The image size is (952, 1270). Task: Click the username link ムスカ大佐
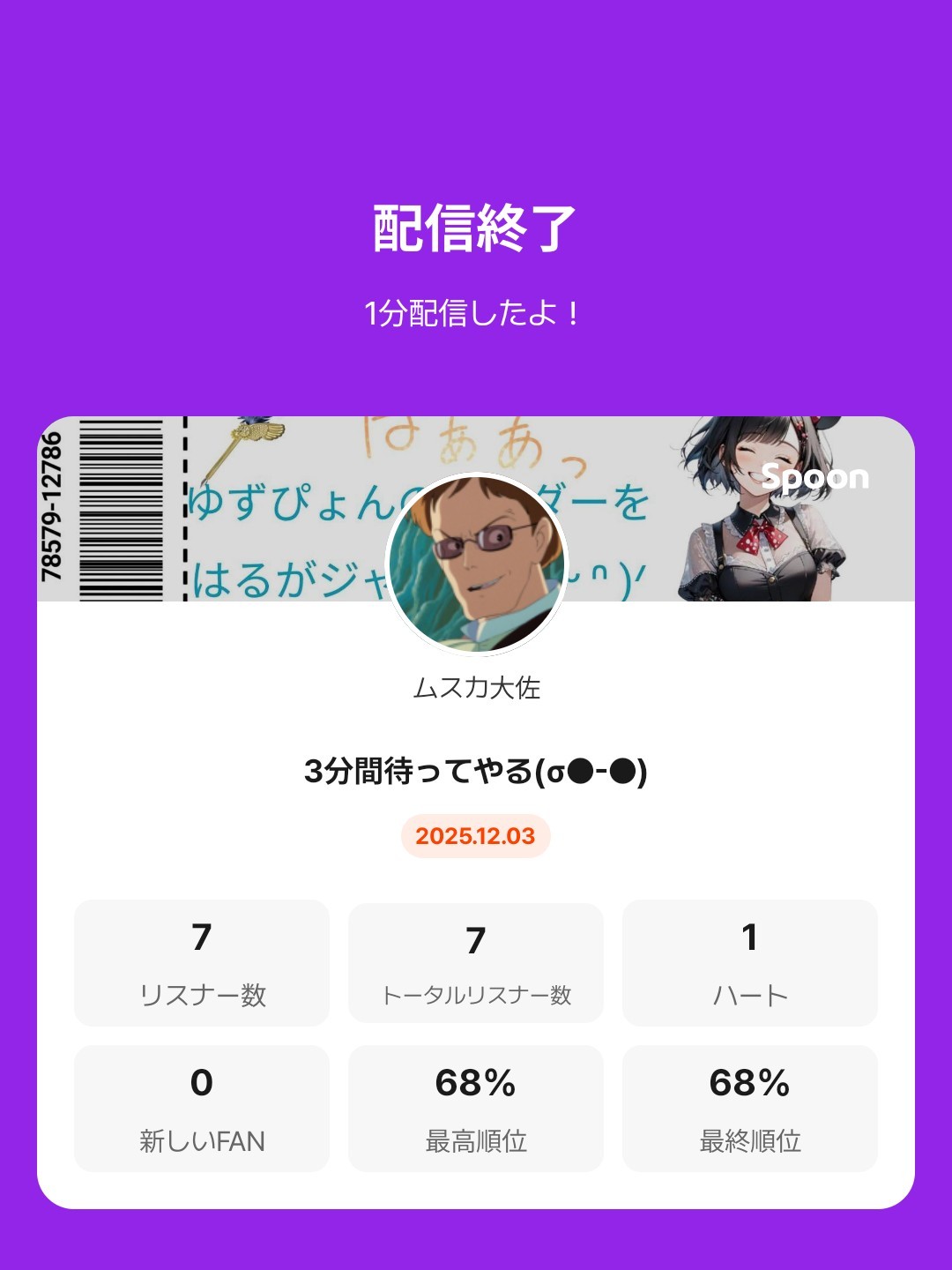click(x=476, y=690)
